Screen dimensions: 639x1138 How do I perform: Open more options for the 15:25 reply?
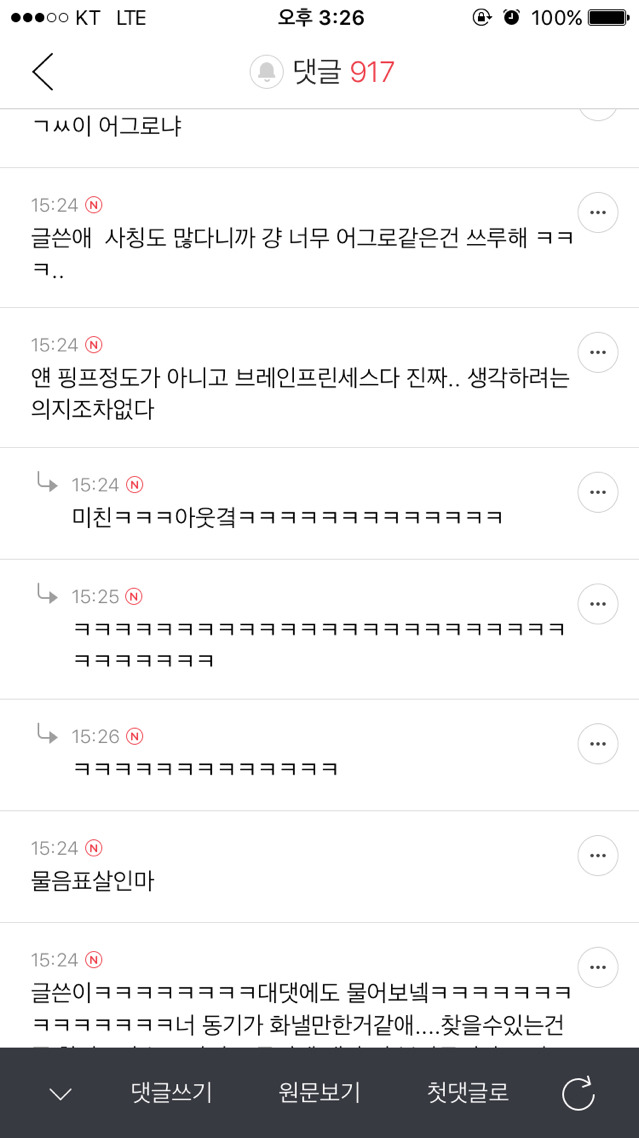598,604
